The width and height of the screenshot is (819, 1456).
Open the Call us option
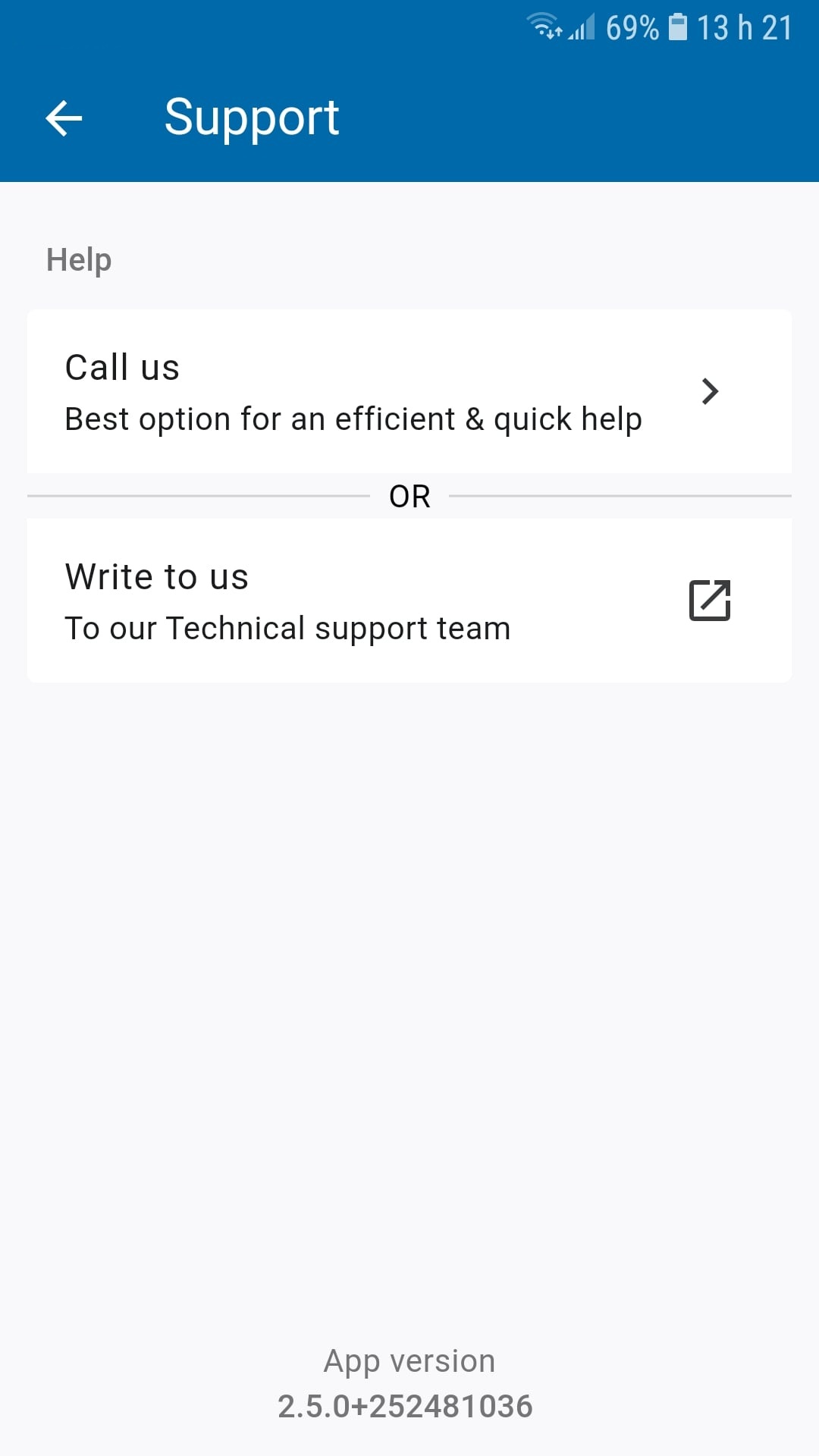coord(409,391)
